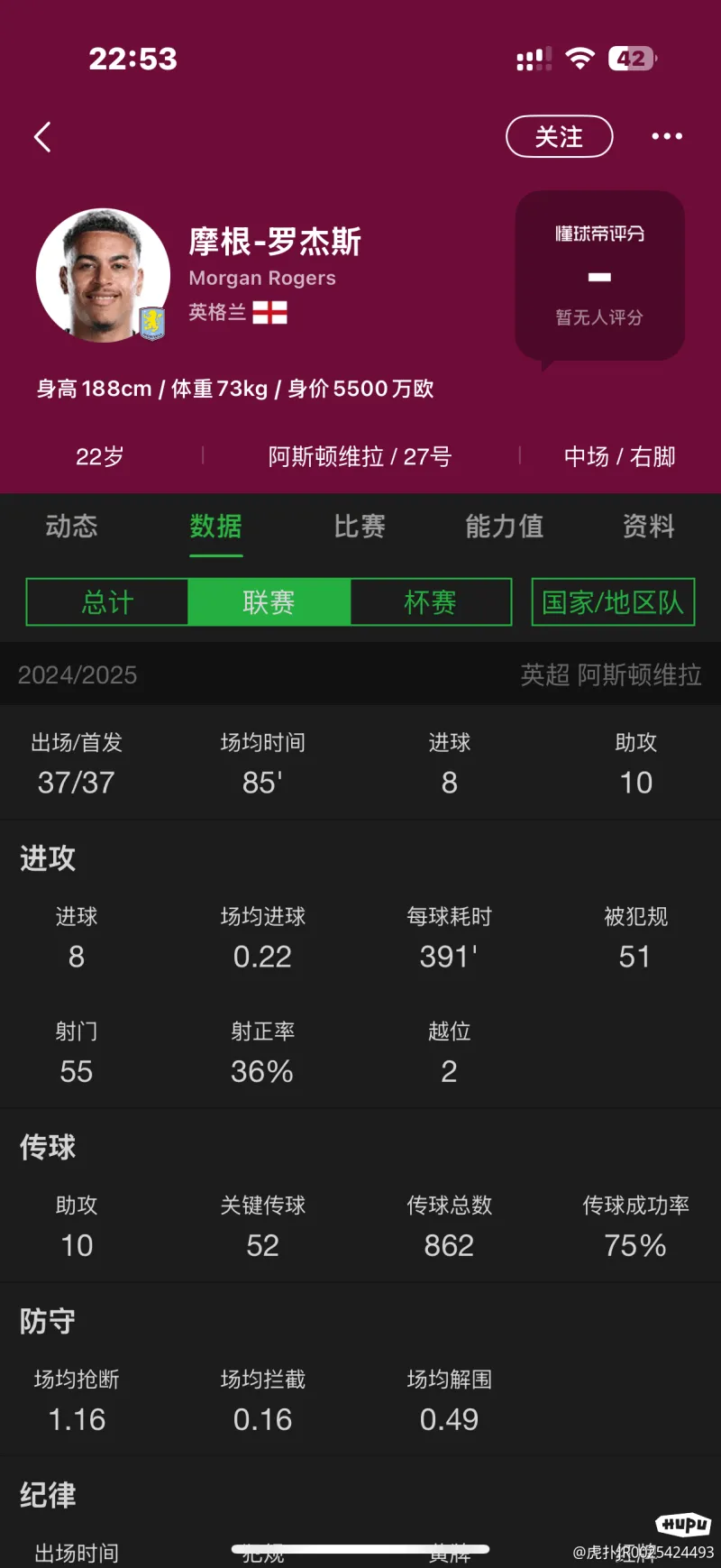The width and height of the screenshot is (721, 1568).
Task: Switch to the 比赛 tab
Action: tap(360, 527)
